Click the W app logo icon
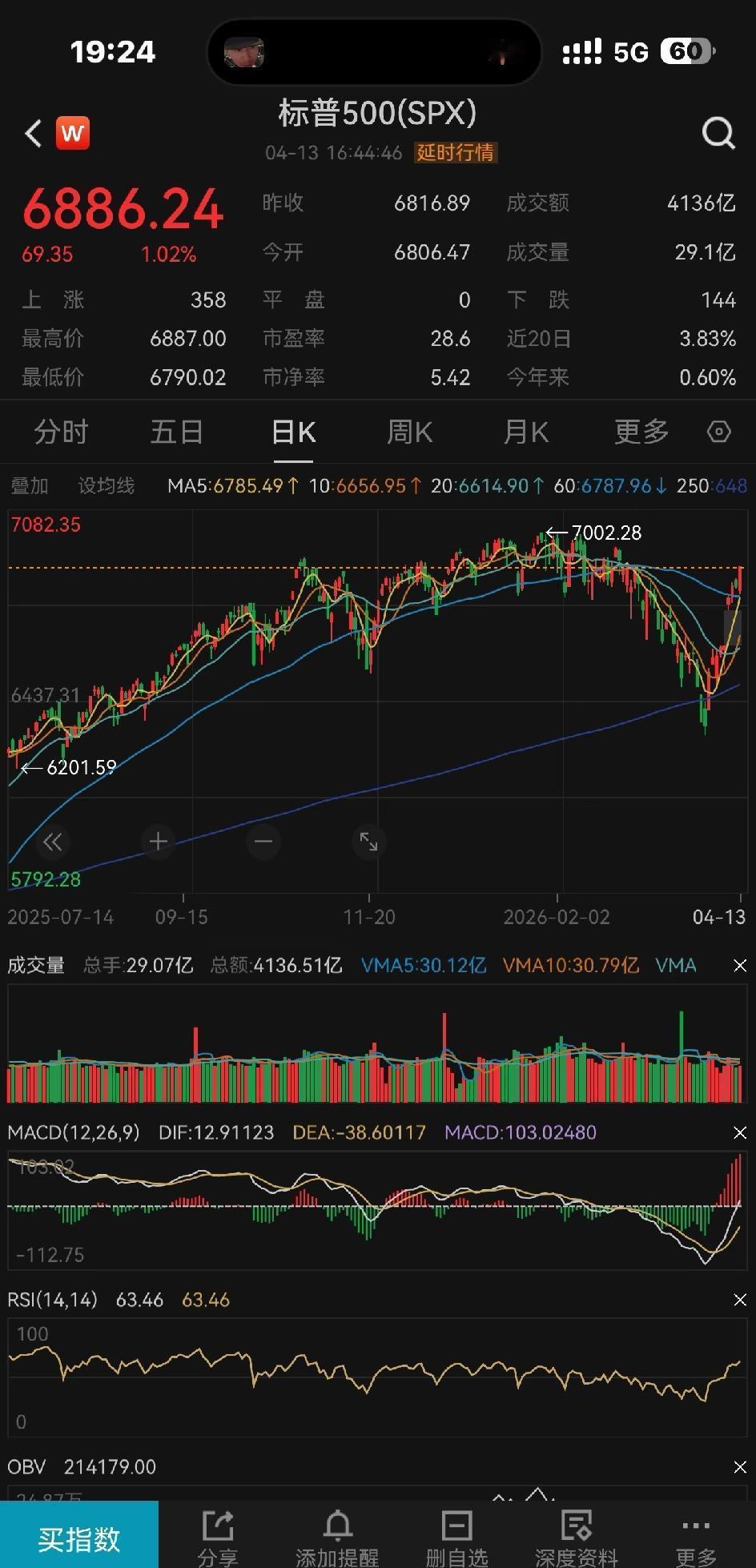This screenshot has width=756, height=1568. pyautogui.click(x=73, y=133)
